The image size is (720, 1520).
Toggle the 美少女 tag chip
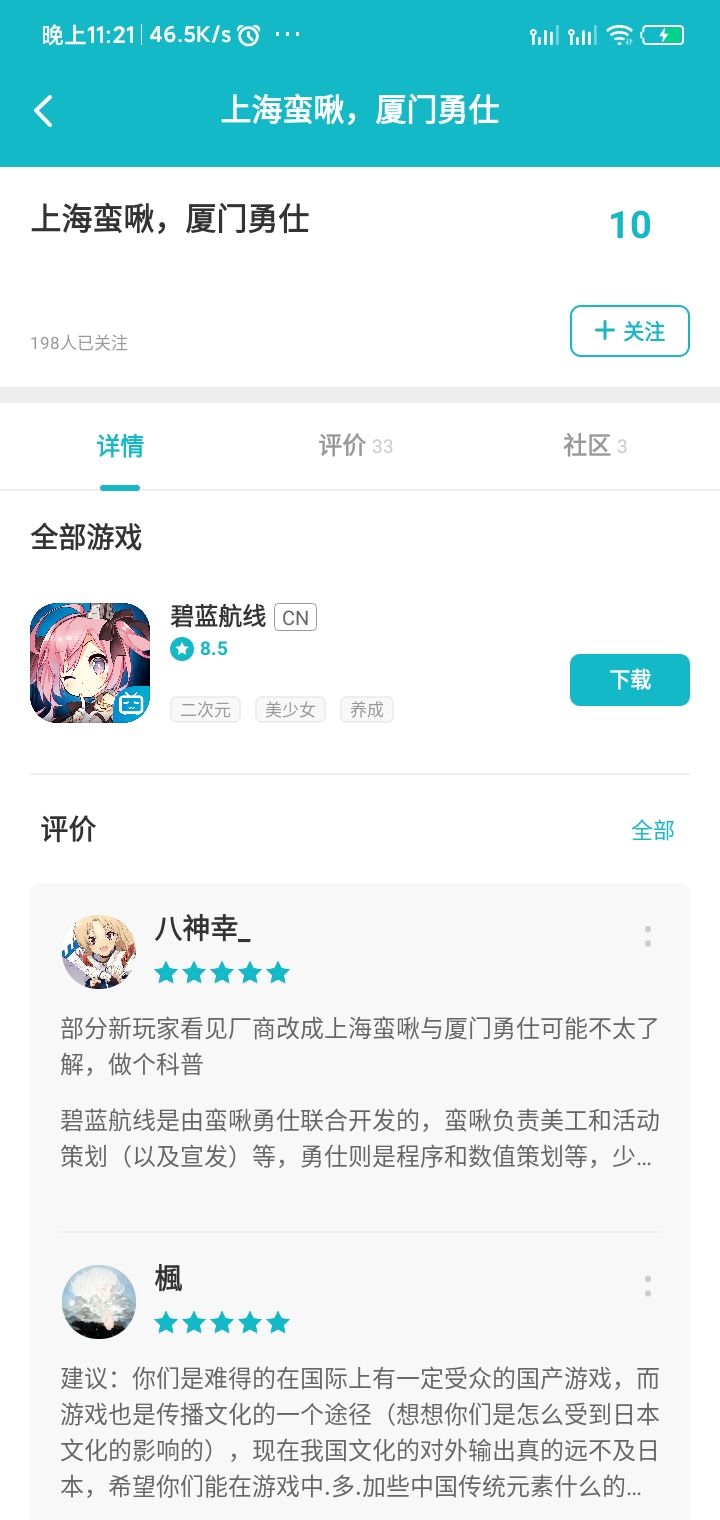coord(290,710)
